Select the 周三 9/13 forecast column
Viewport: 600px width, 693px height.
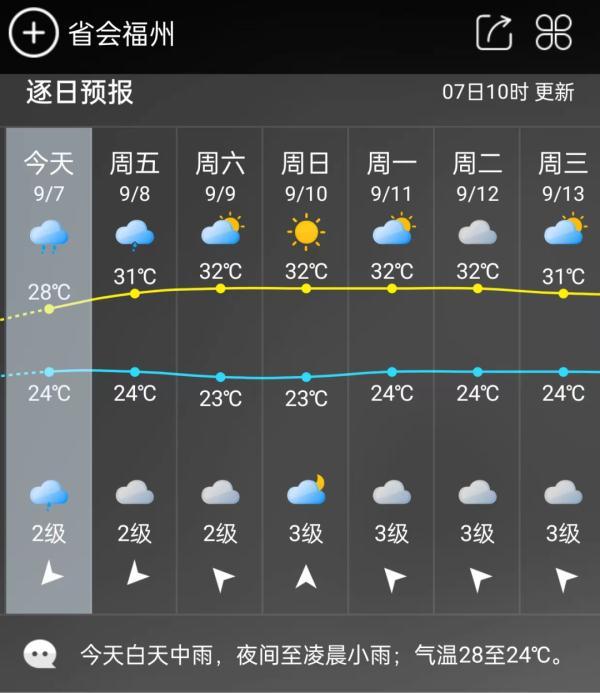pyautogui.click(x=562, y=370)
